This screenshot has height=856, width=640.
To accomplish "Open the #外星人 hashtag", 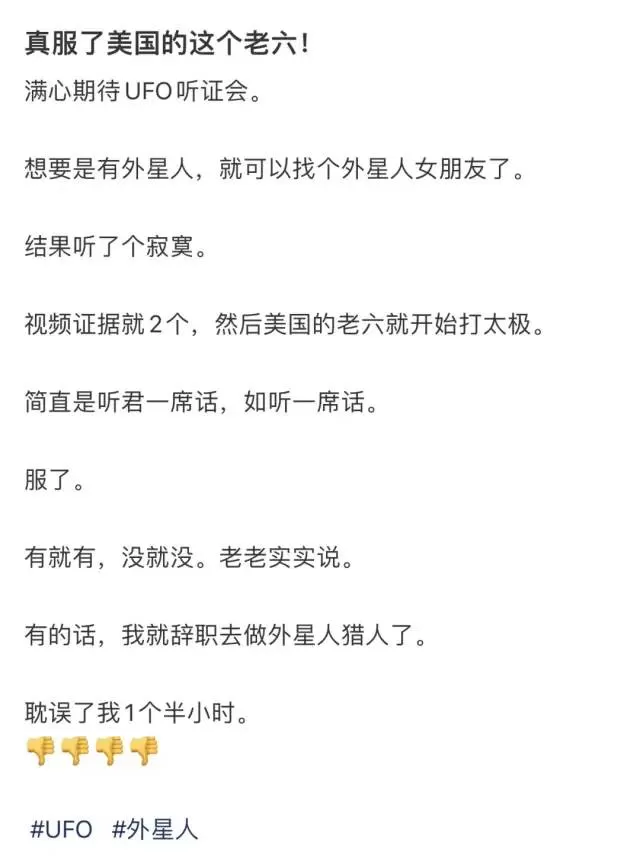I will 155,829.
